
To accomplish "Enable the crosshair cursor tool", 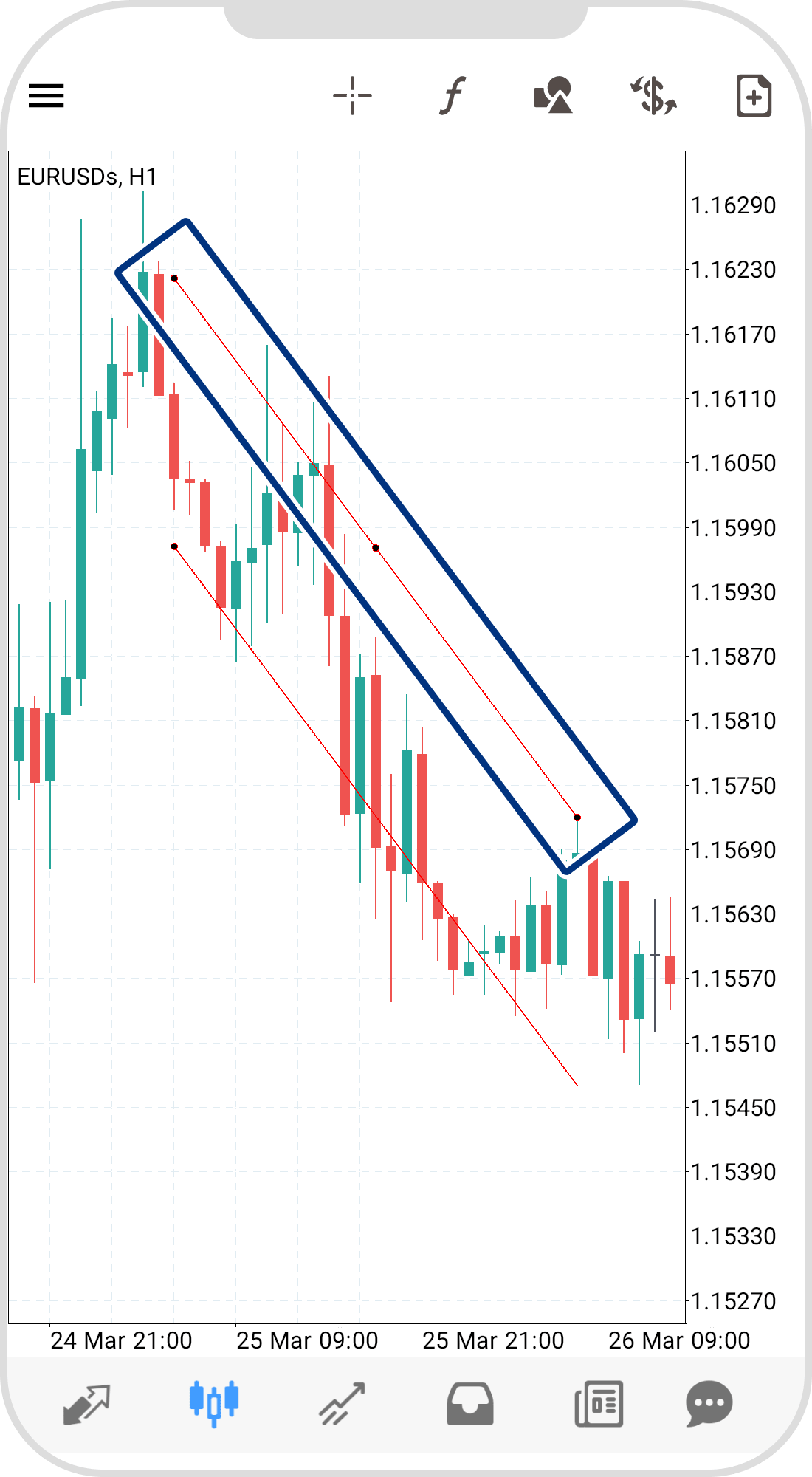I will pos(352,96).
